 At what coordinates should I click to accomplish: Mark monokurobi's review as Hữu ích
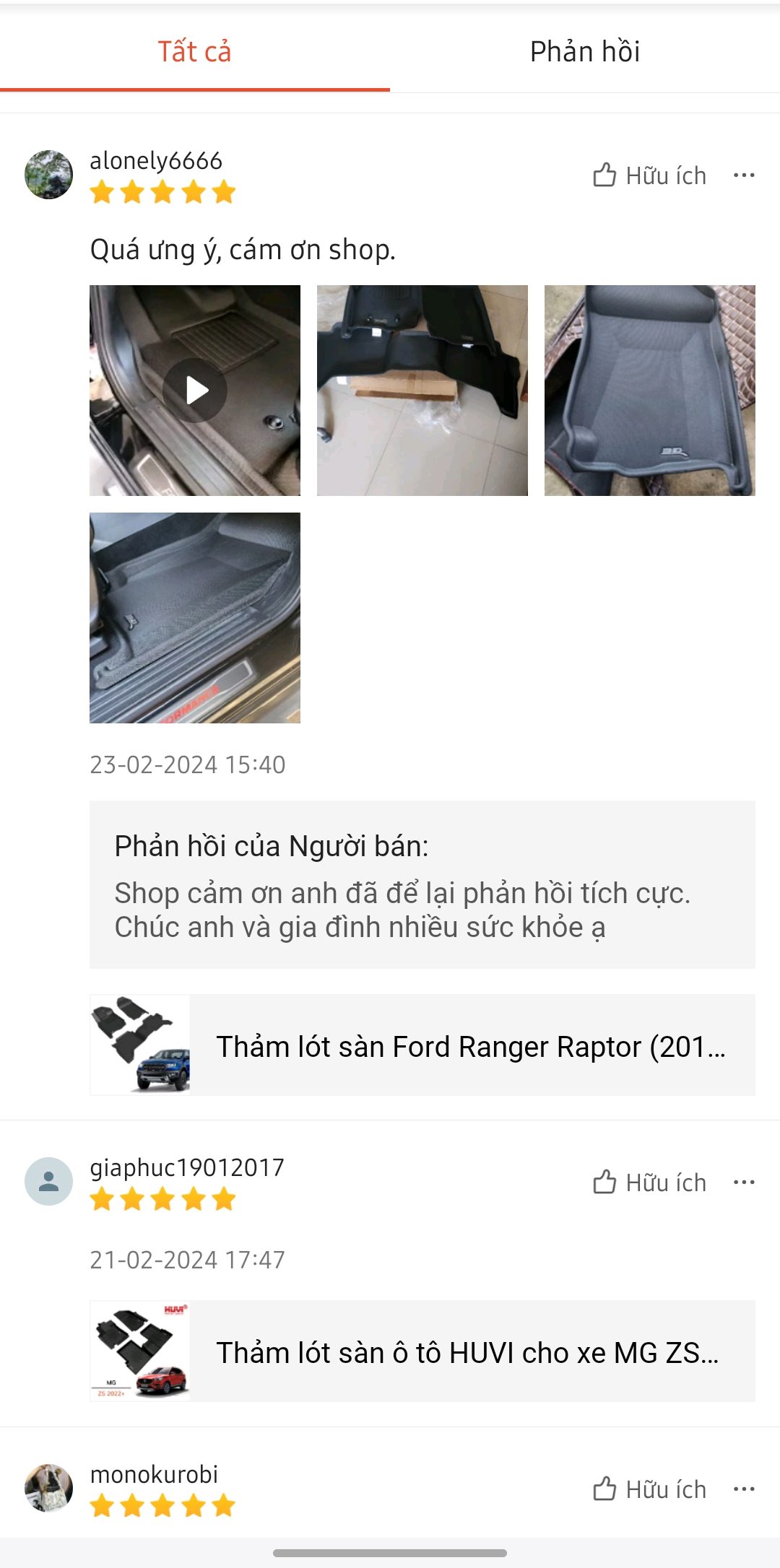point(649,1489)
